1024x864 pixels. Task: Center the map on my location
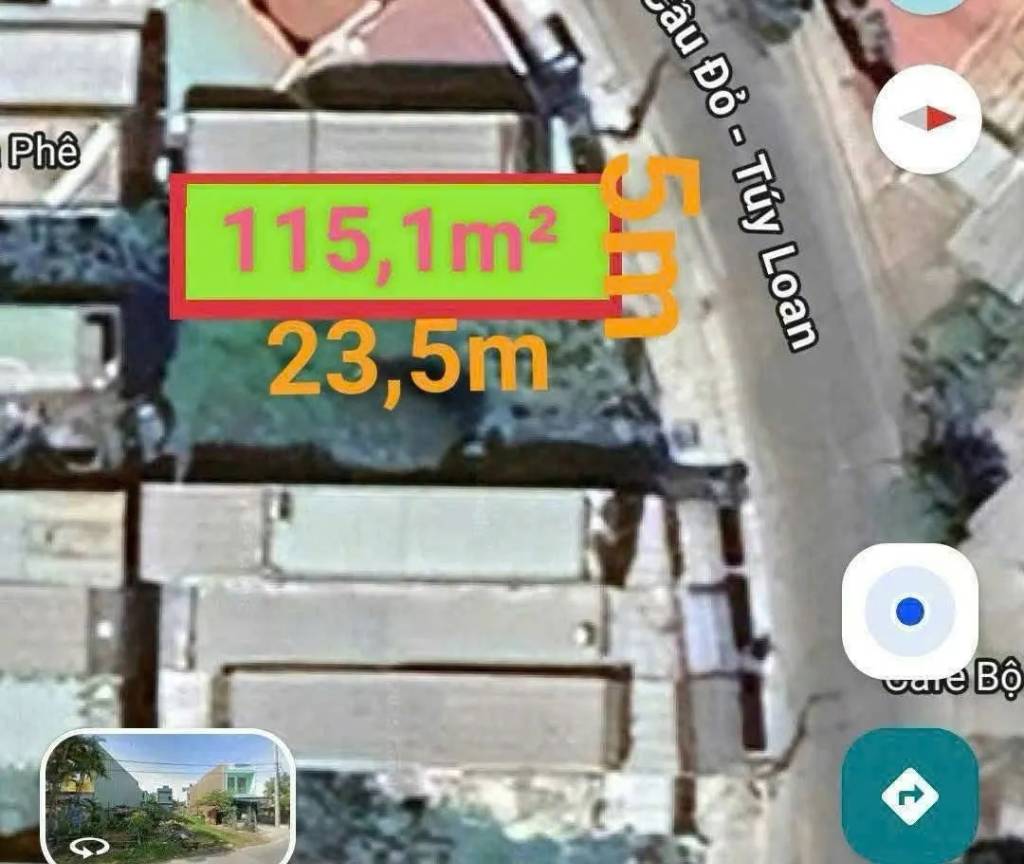(x=909, y=611)
